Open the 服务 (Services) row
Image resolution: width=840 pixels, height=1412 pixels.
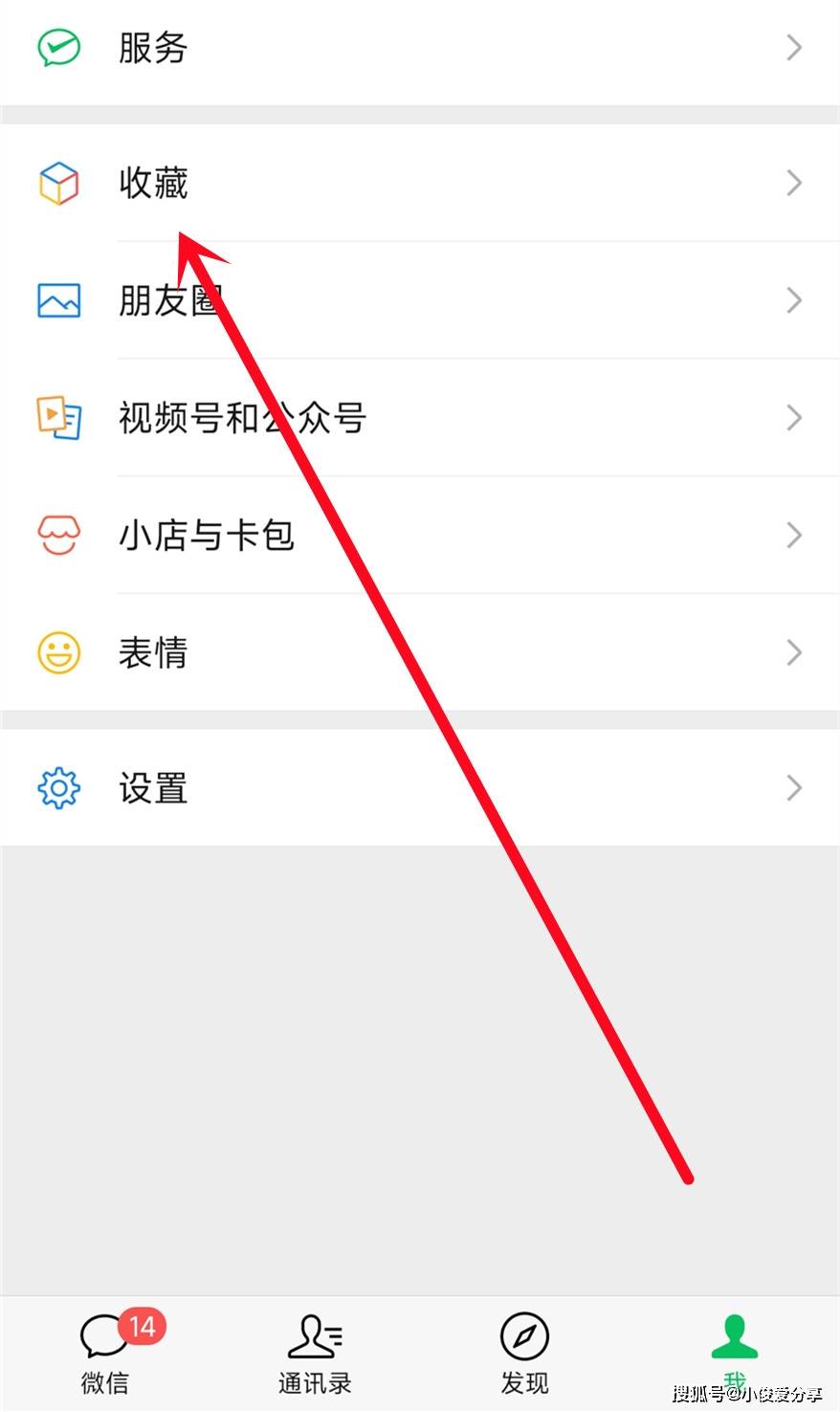point(153,48)
